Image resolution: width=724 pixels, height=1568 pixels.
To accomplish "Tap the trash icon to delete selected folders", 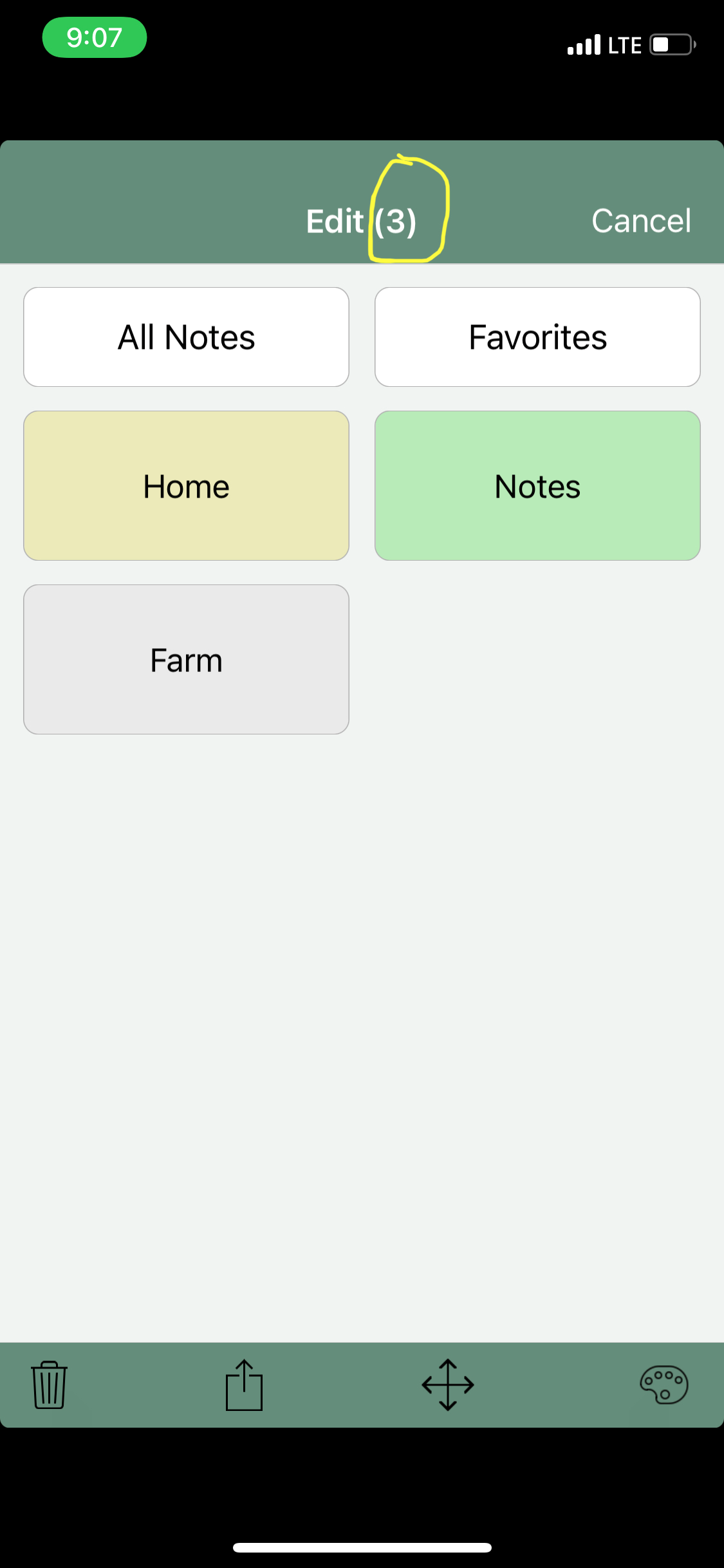I will [x=49, y=1386].
